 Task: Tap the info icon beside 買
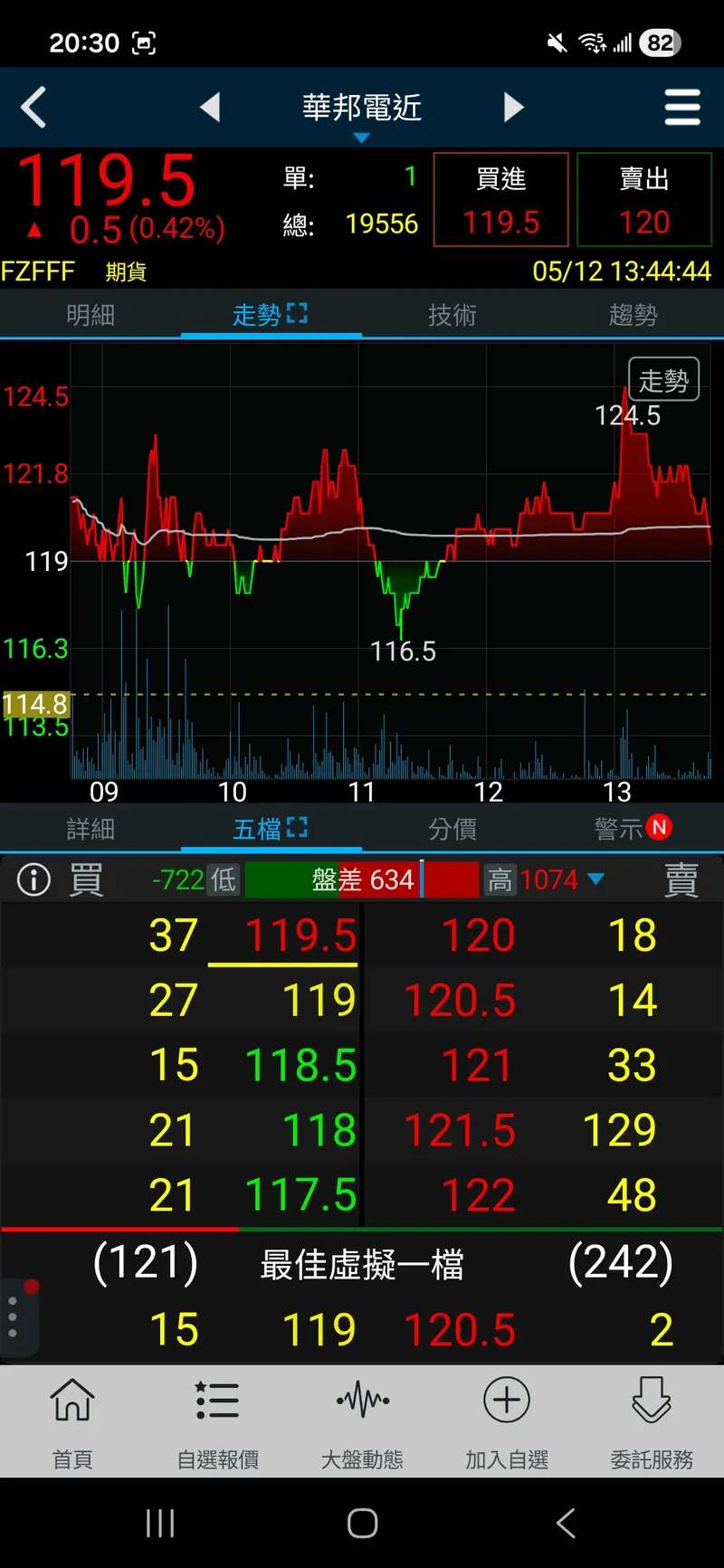33,879
